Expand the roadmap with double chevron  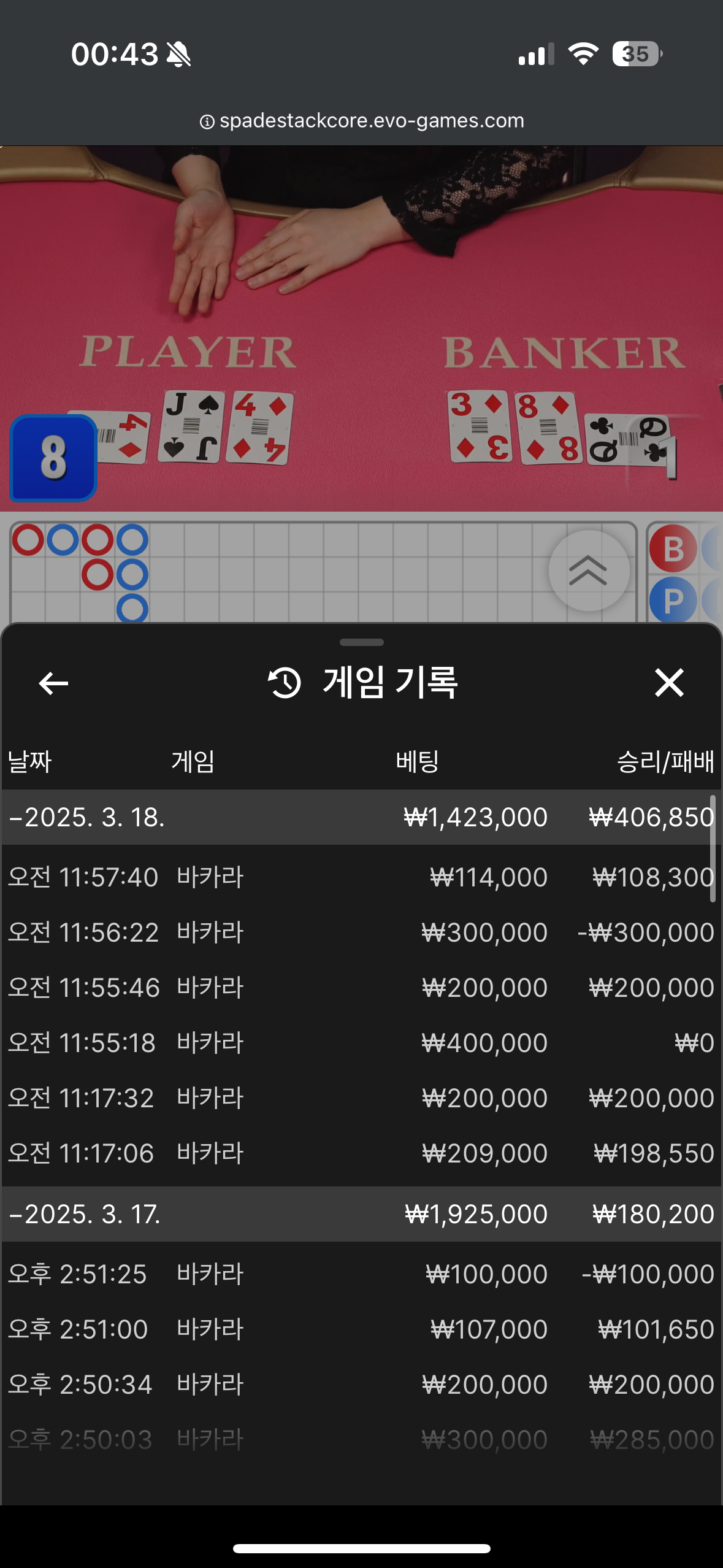pos(589,571)
